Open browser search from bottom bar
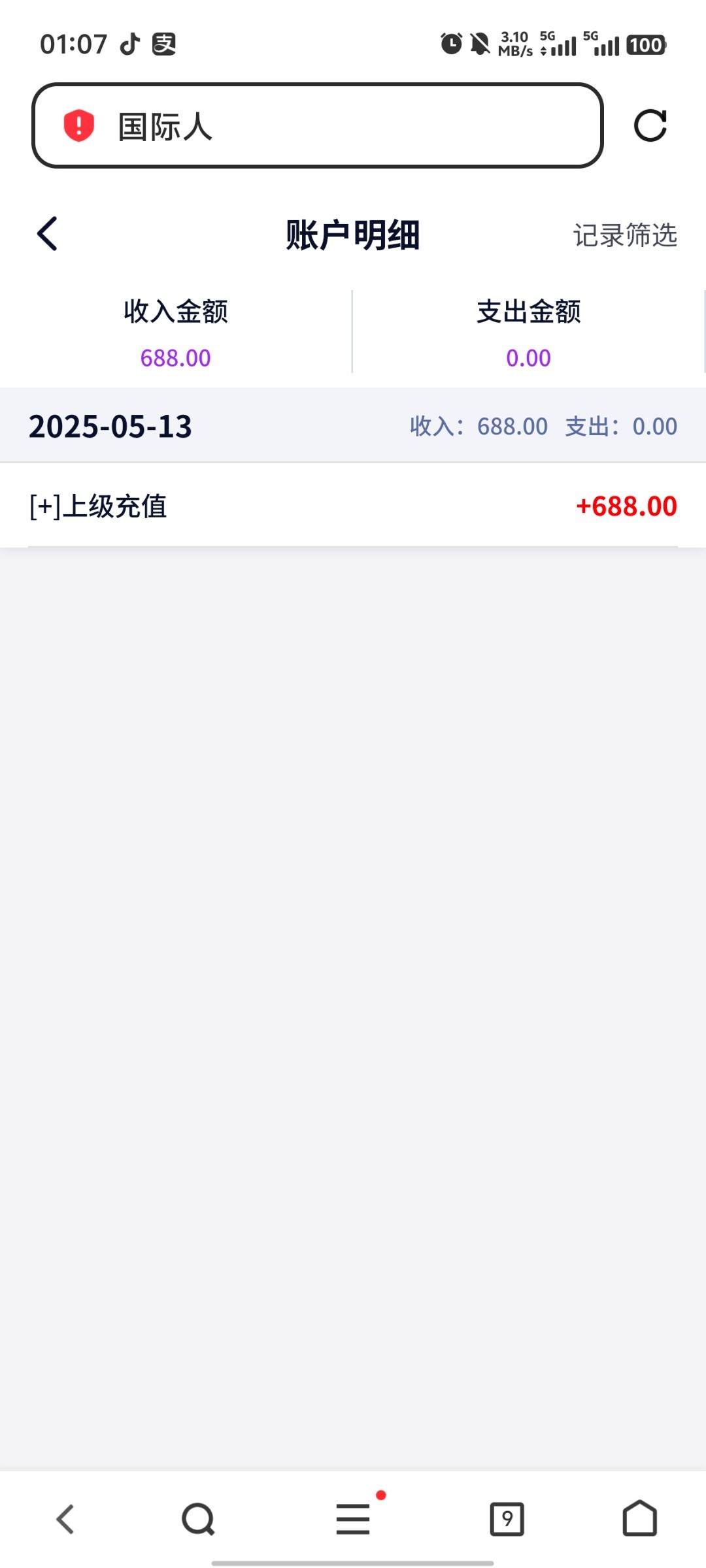 pyautogui.click(x=198, y=1518)
